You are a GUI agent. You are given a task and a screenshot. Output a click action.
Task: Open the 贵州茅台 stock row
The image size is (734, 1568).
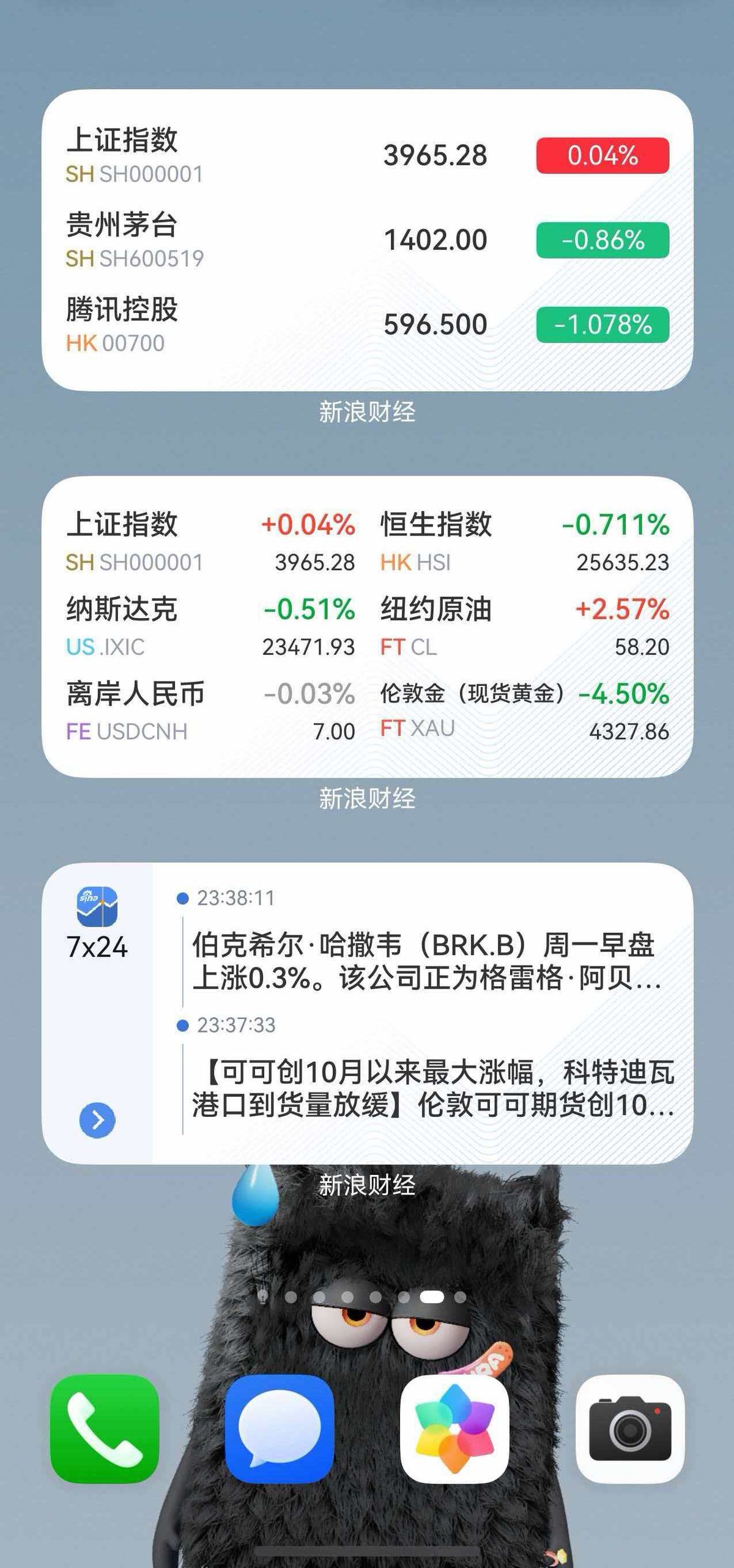tap(367, 240)
